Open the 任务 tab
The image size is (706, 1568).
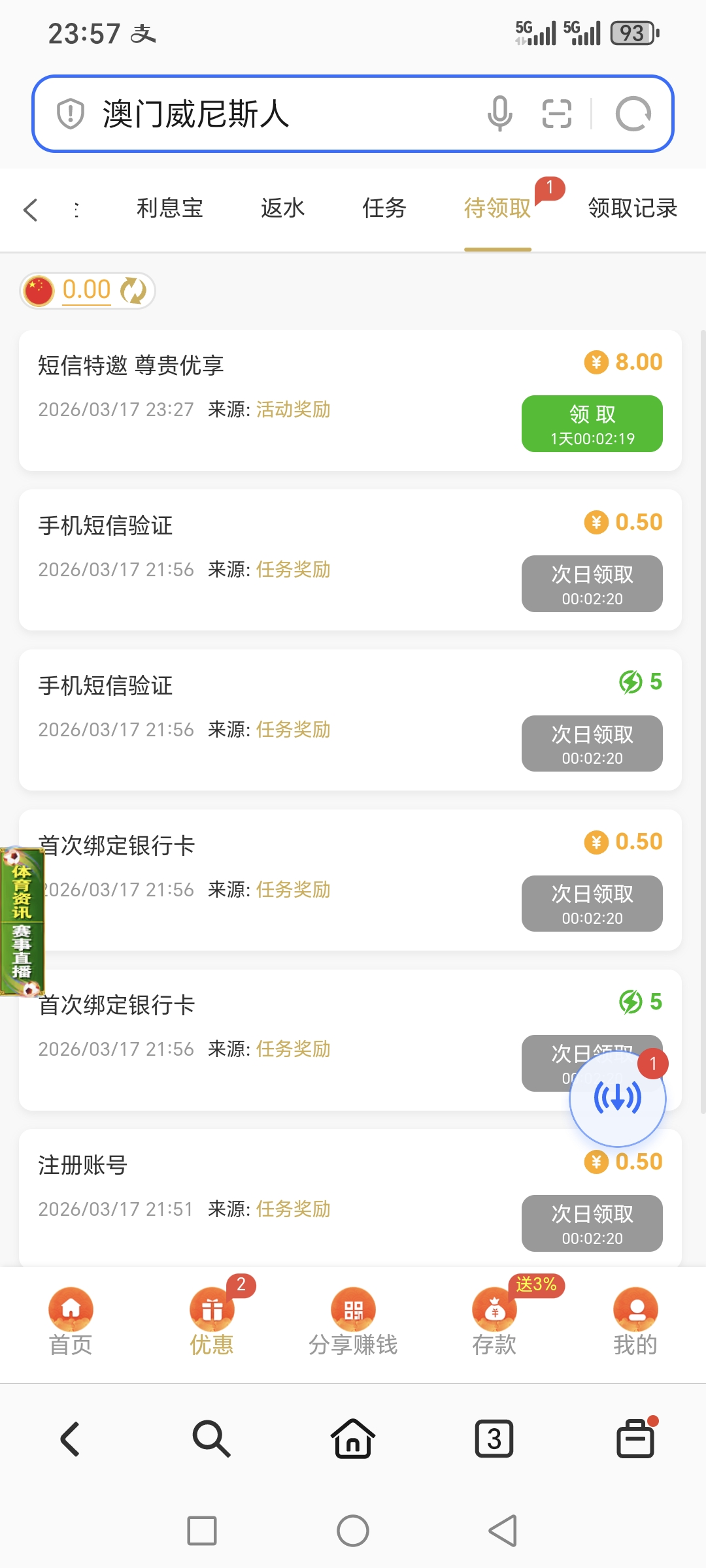(x=384, y=208)
